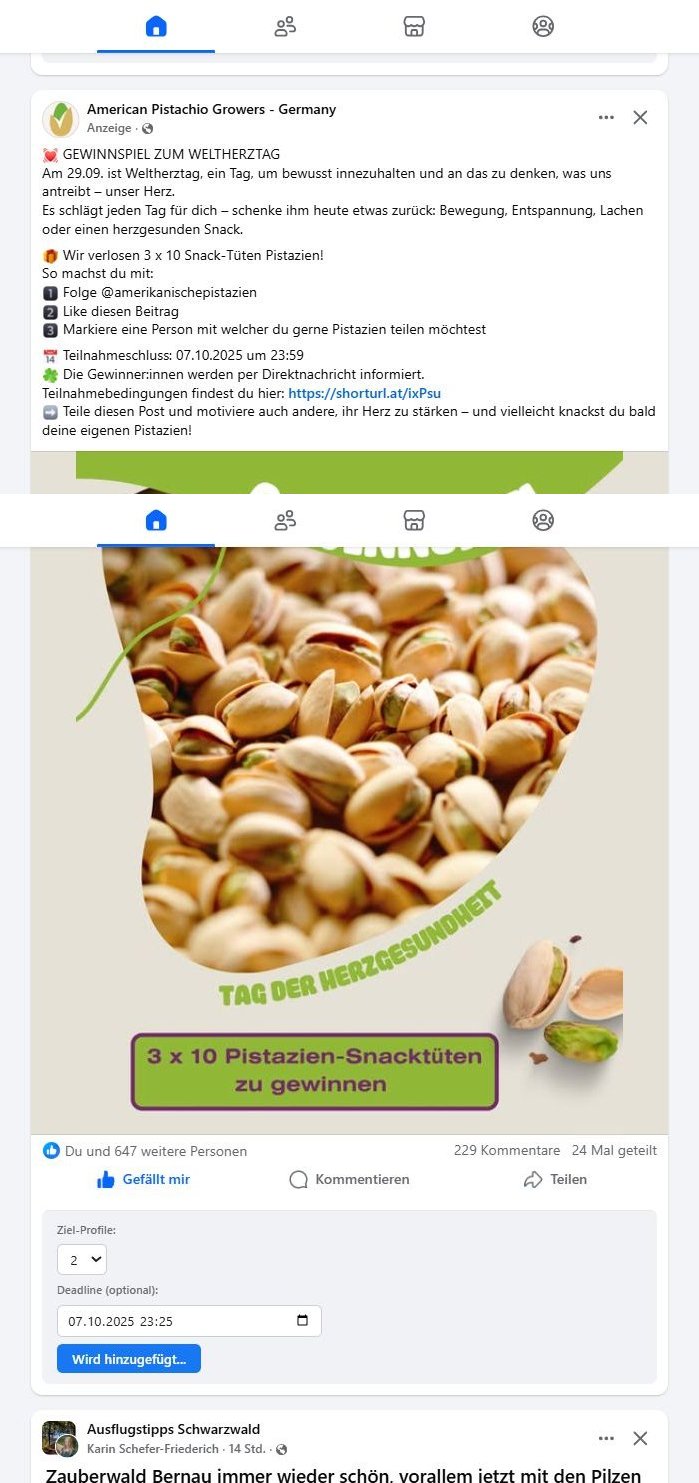Open the shorturl.at/ixPsu terms link
This screenshot has height=1483, width=699.
tap(364, 393)
